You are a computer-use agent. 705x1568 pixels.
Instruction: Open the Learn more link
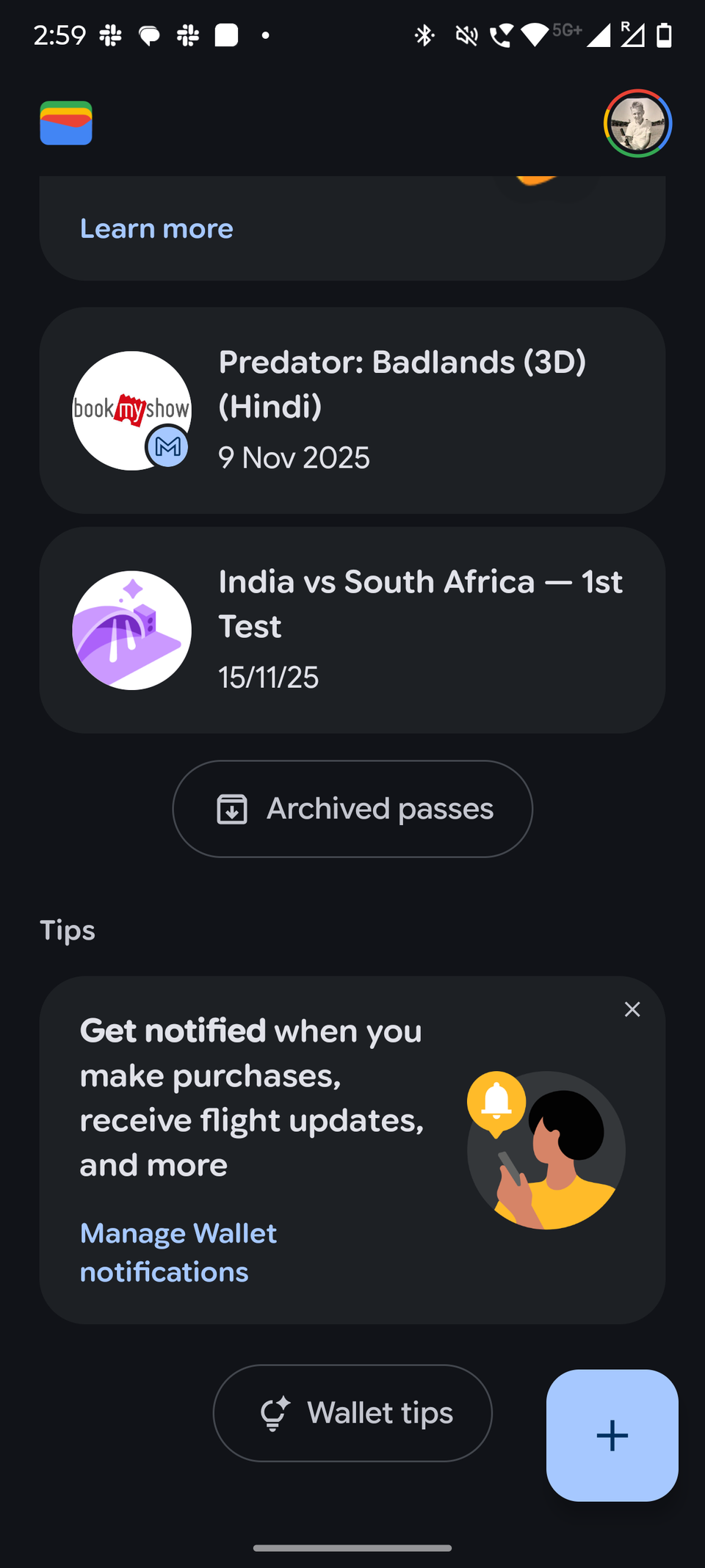pyautogui.click(x=156, y=228)
